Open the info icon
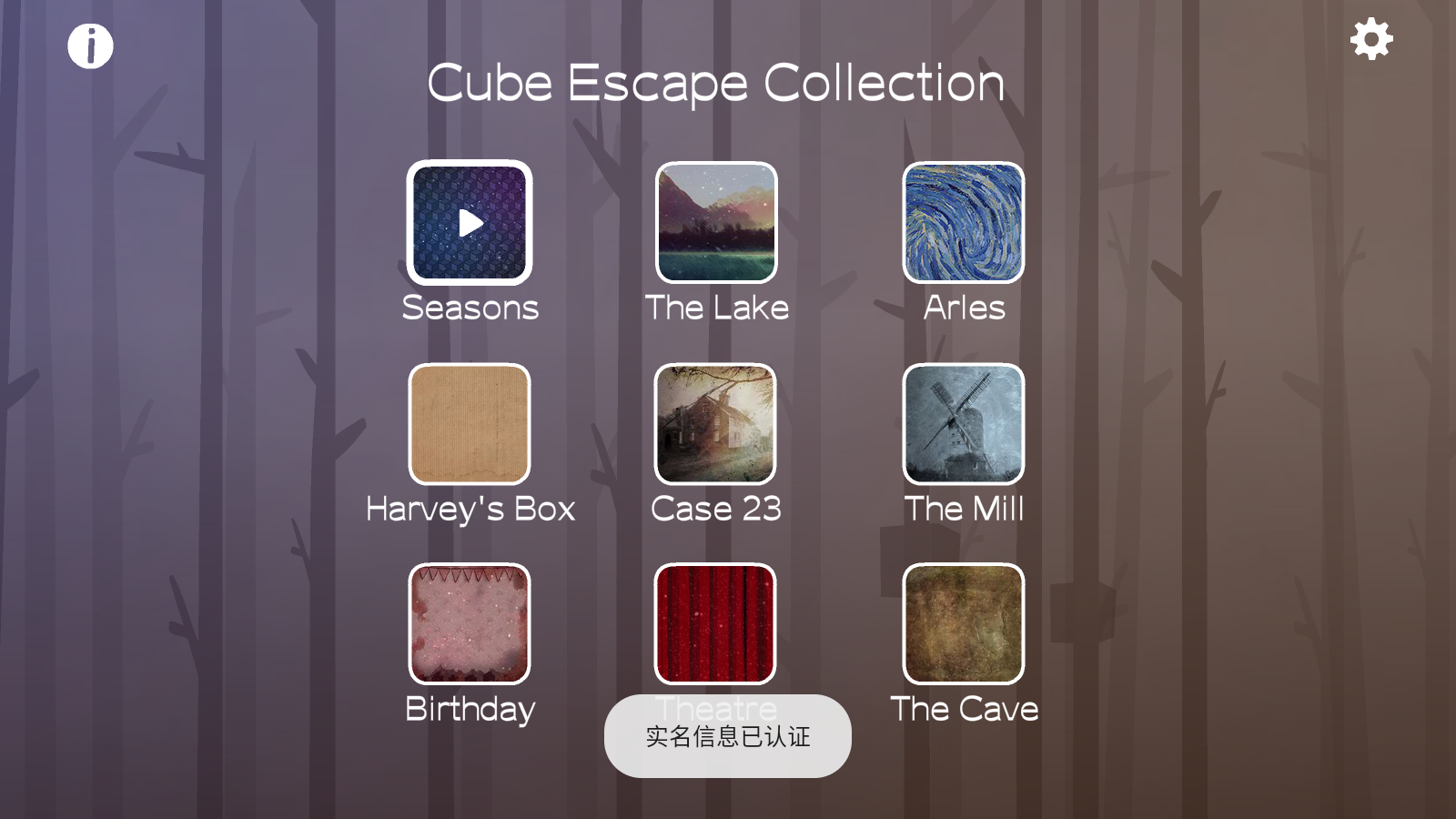Screen dimensions: 1456x819 pos(90,45)
